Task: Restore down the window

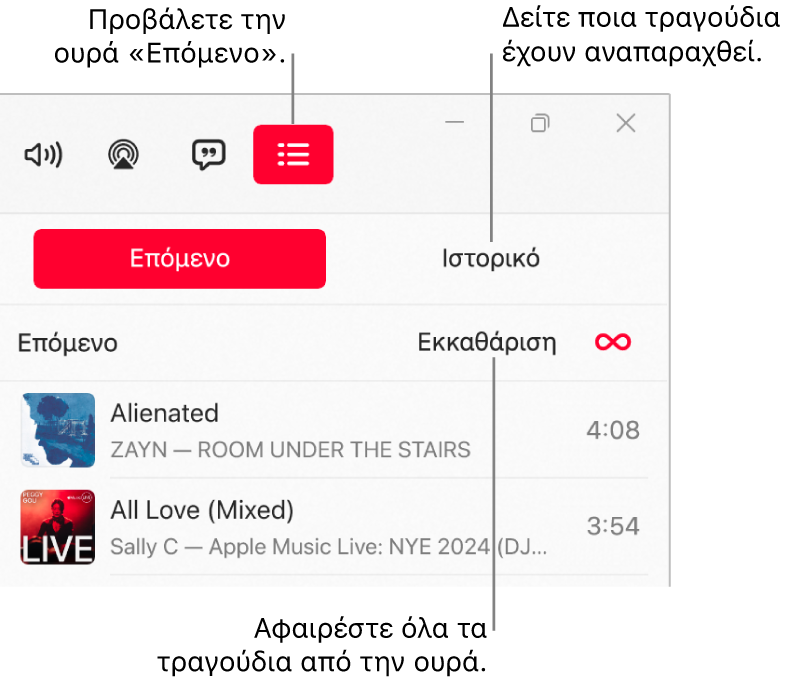Action: coord(540,123)
